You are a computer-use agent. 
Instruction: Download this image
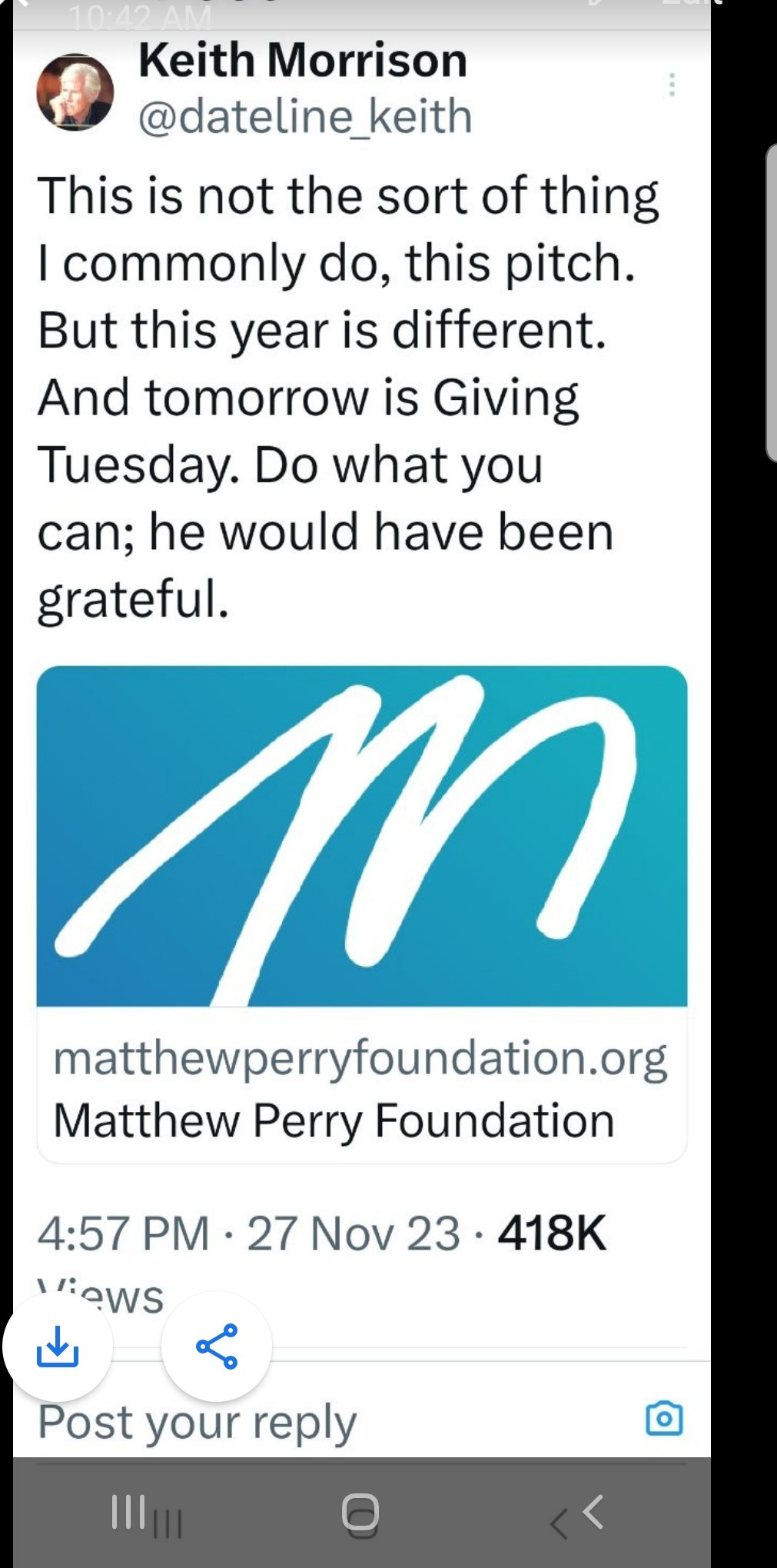point(58,1347)
